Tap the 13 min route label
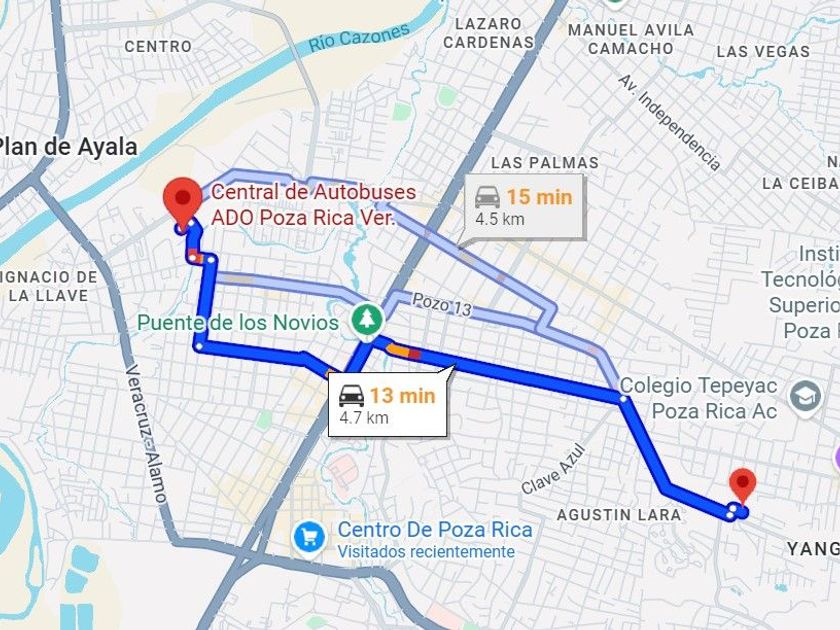Viewport: 840px width, 630px height. tap(387, 404)
